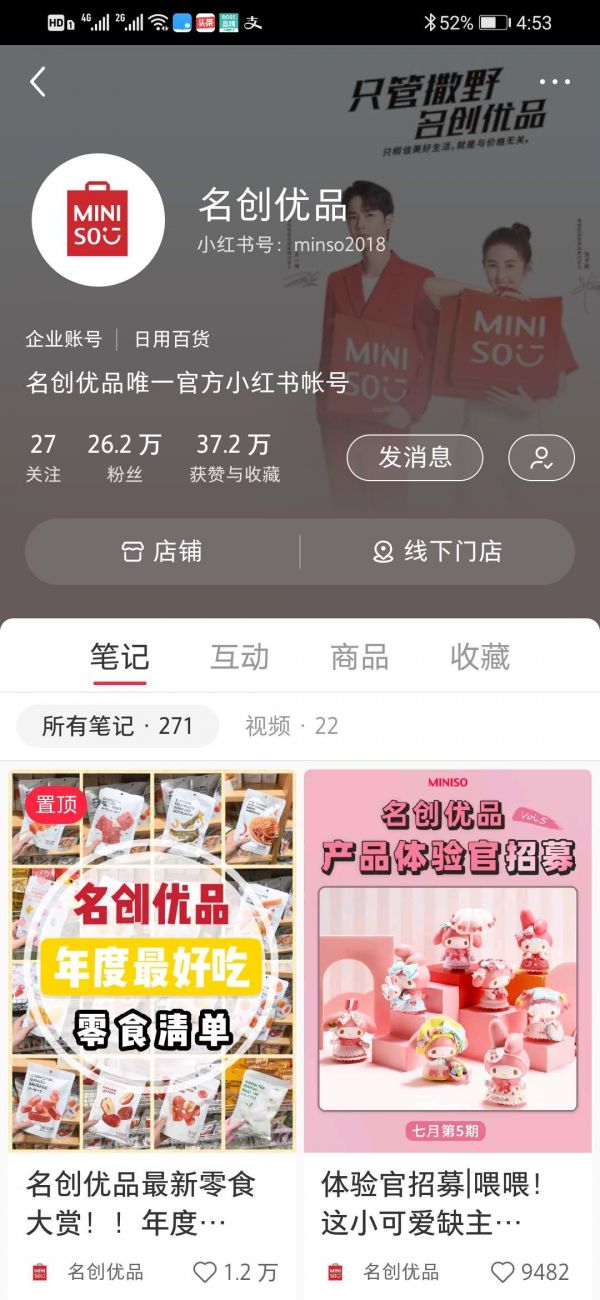This screenshot has height=1300, width=600.
Task: Tap 发消息 to send a message
Action: pyautogui.click(x=415, y=458)
